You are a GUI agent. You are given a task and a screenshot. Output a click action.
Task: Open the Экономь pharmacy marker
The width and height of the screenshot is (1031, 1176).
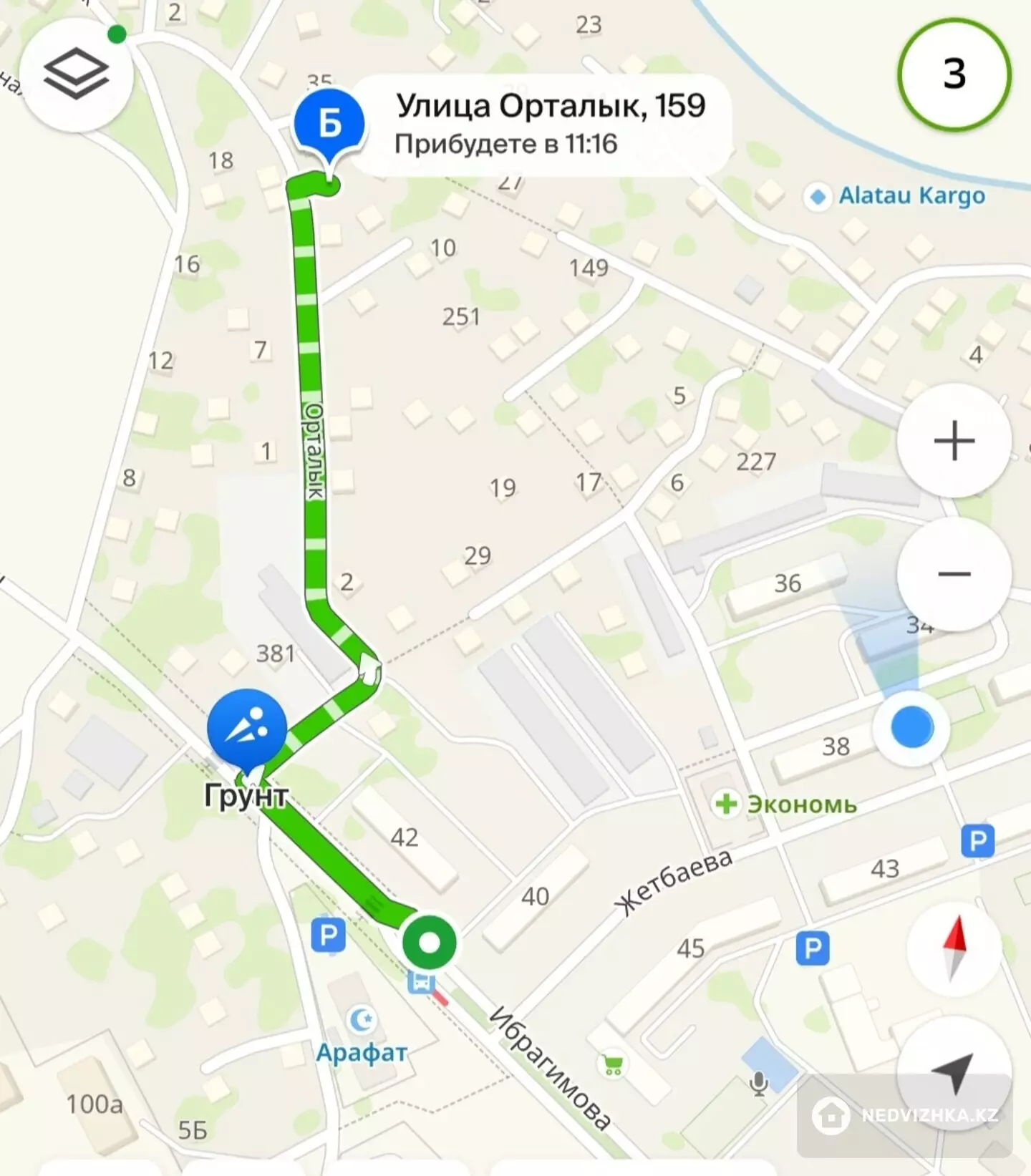(727, 804)
